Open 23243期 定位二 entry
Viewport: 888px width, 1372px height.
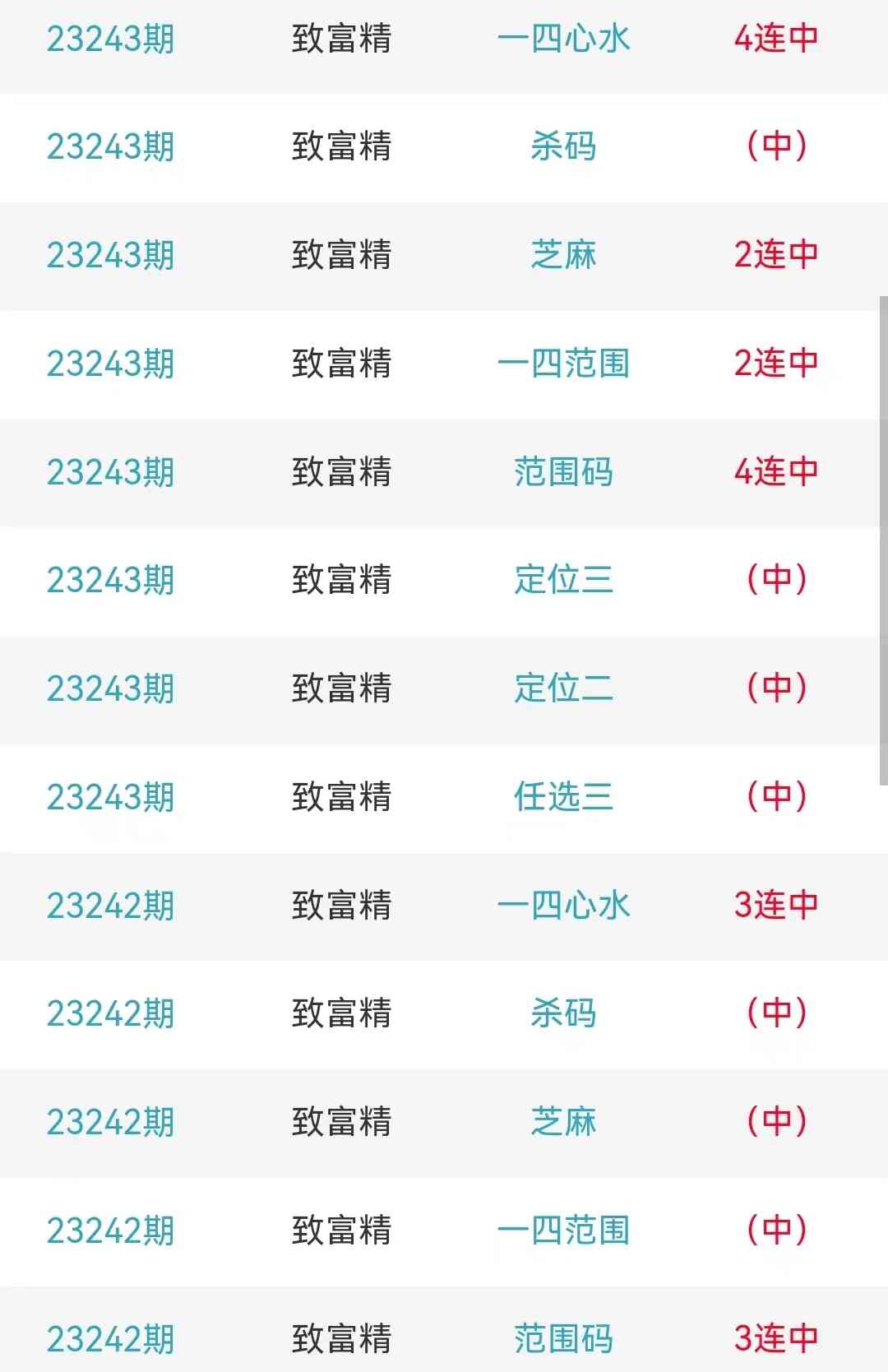pyautogui.click(x=563, y=688)
